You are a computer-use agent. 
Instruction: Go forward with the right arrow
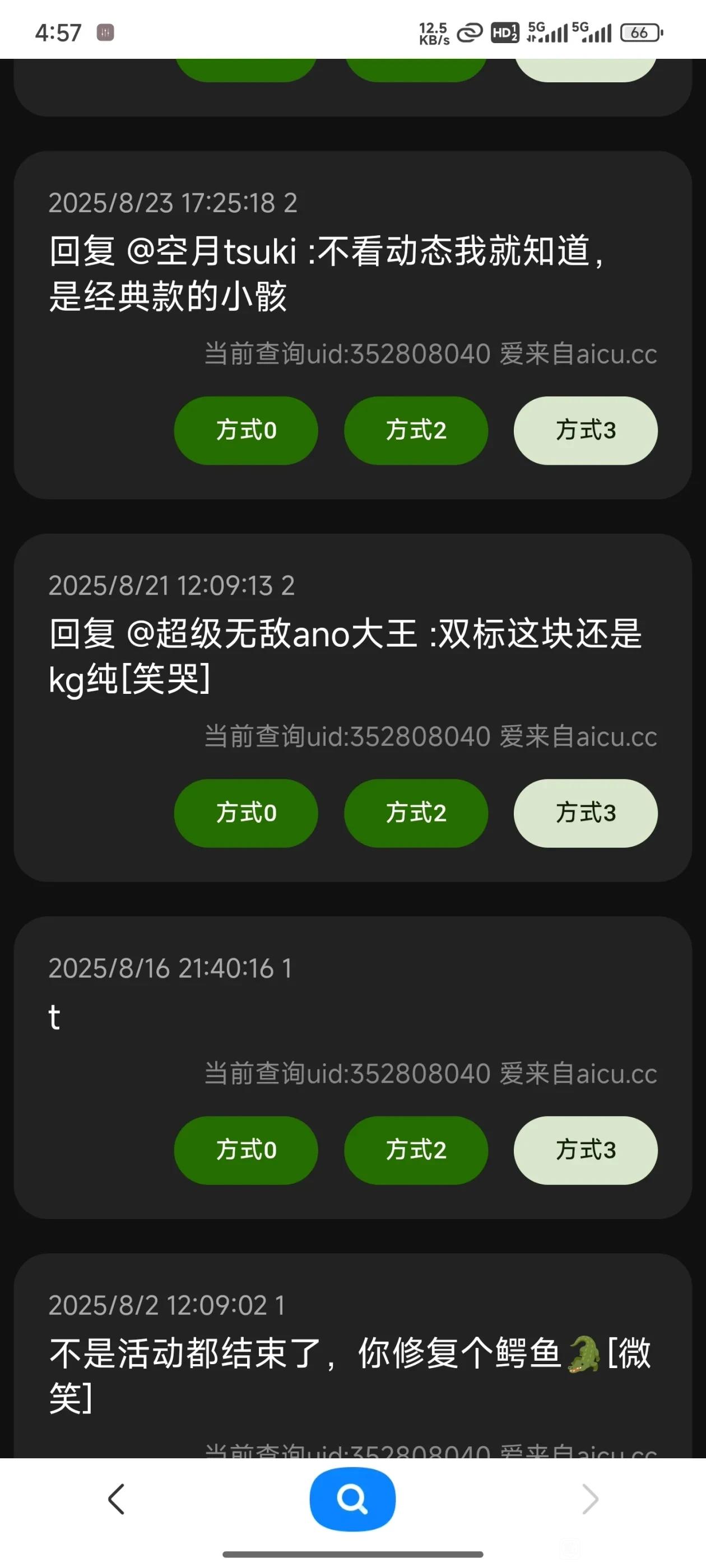point(589,1499)
